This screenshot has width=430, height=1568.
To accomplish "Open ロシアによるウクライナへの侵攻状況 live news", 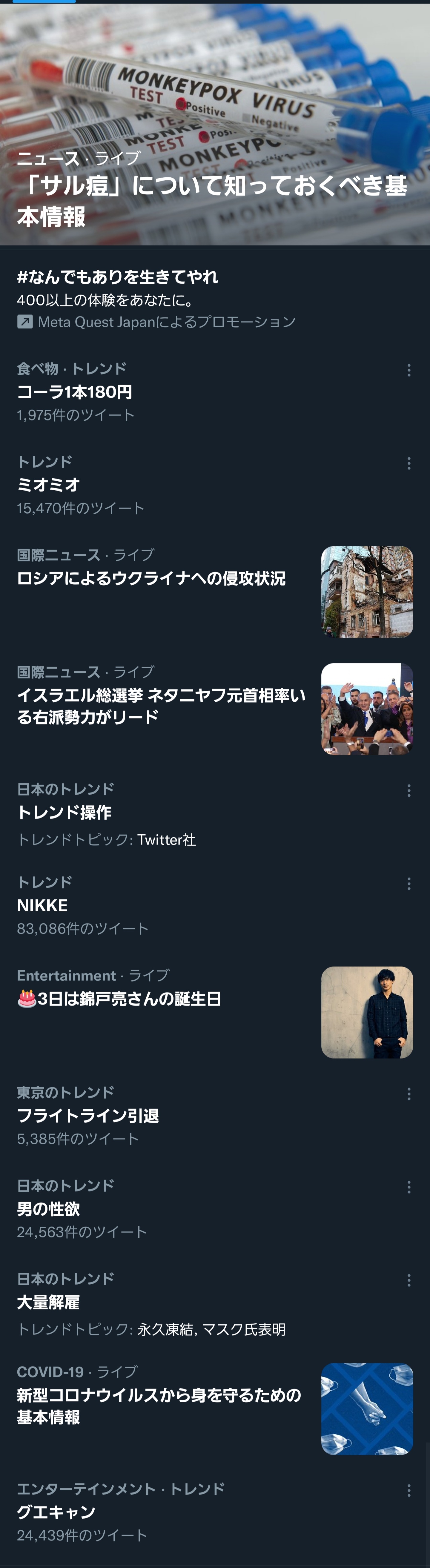I will [x=151, y=578].
